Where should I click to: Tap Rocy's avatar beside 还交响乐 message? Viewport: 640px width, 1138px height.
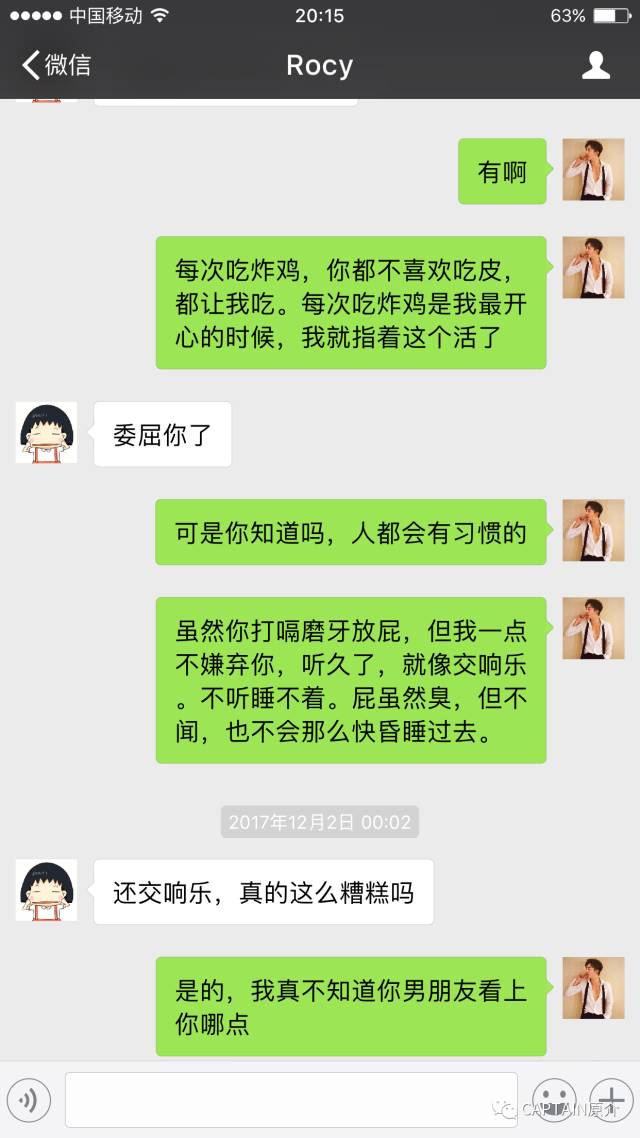[x=46, y=890]
